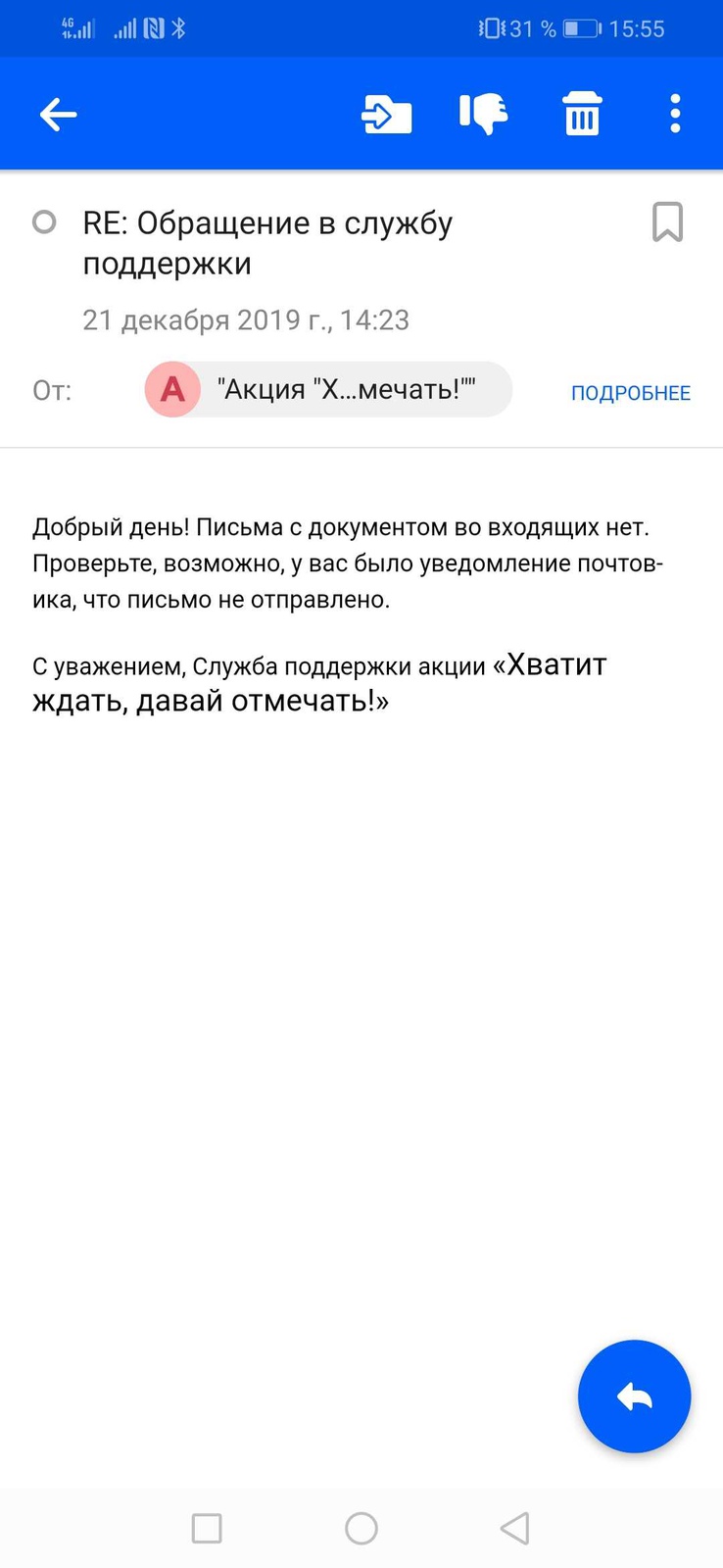The image size is (723, 1568).
Task: Go to the system home screen
Action: coord(361,1528)
